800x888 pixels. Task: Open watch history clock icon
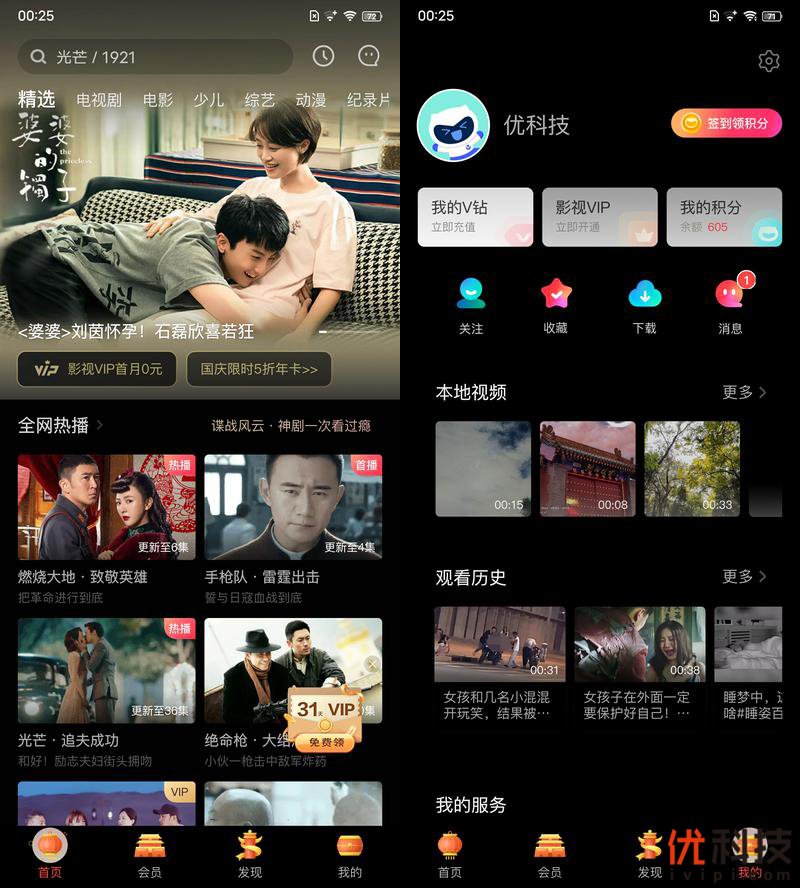[x=323, y=56]
